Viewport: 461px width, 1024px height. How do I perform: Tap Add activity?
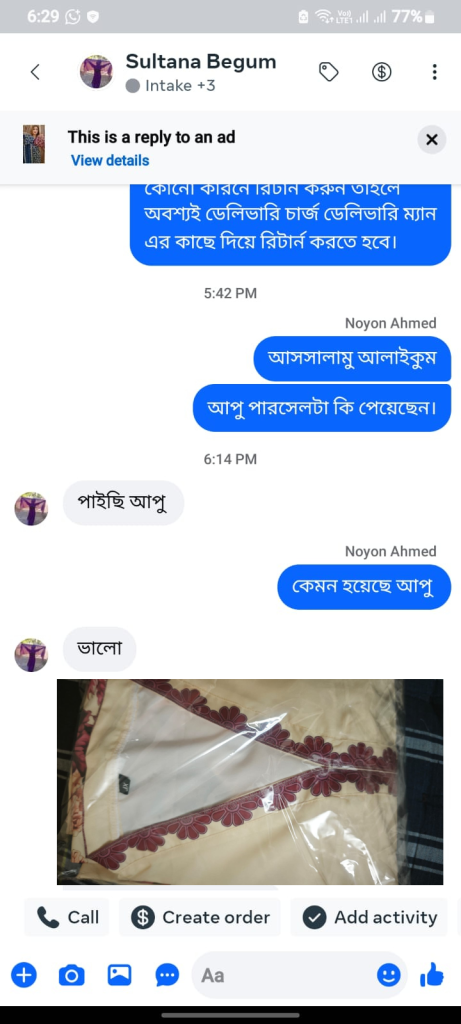370,917
